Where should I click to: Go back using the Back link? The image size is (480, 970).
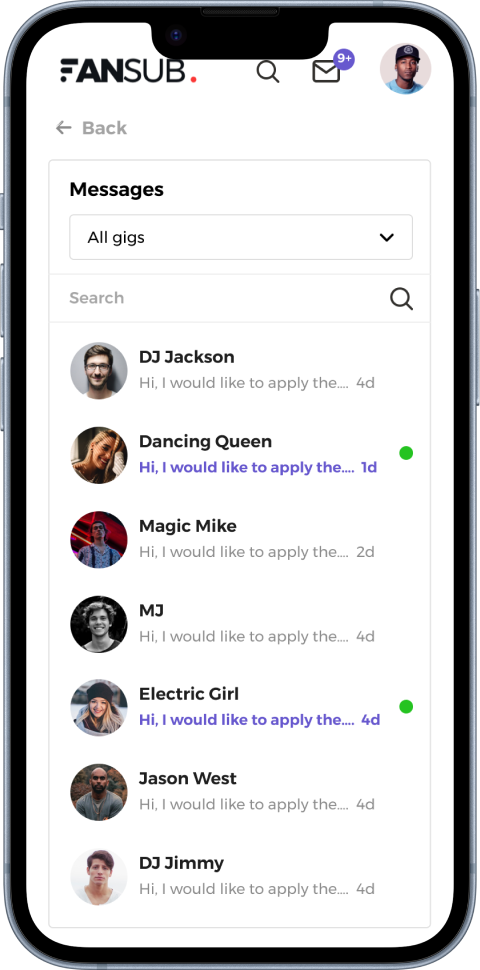tap(91, 128)
